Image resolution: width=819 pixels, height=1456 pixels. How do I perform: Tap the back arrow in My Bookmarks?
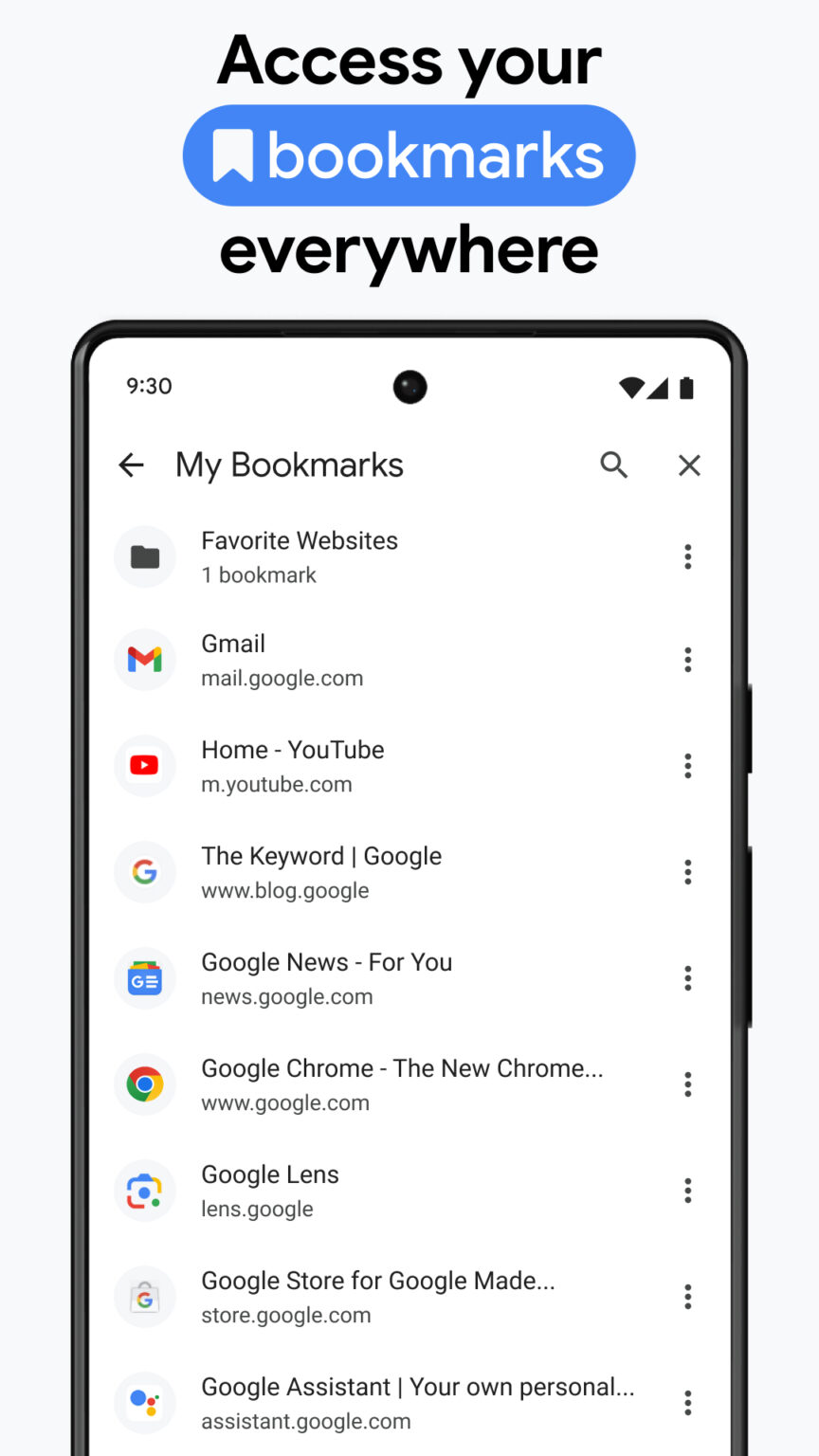coord(131,465)
